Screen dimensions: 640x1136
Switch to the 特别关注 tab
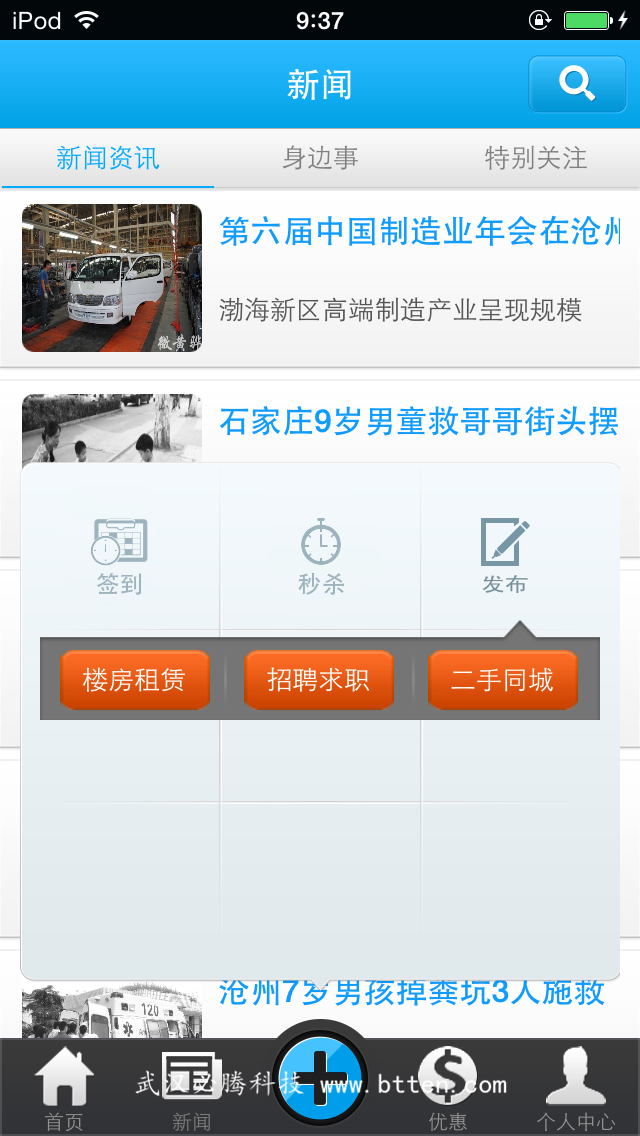535,158
